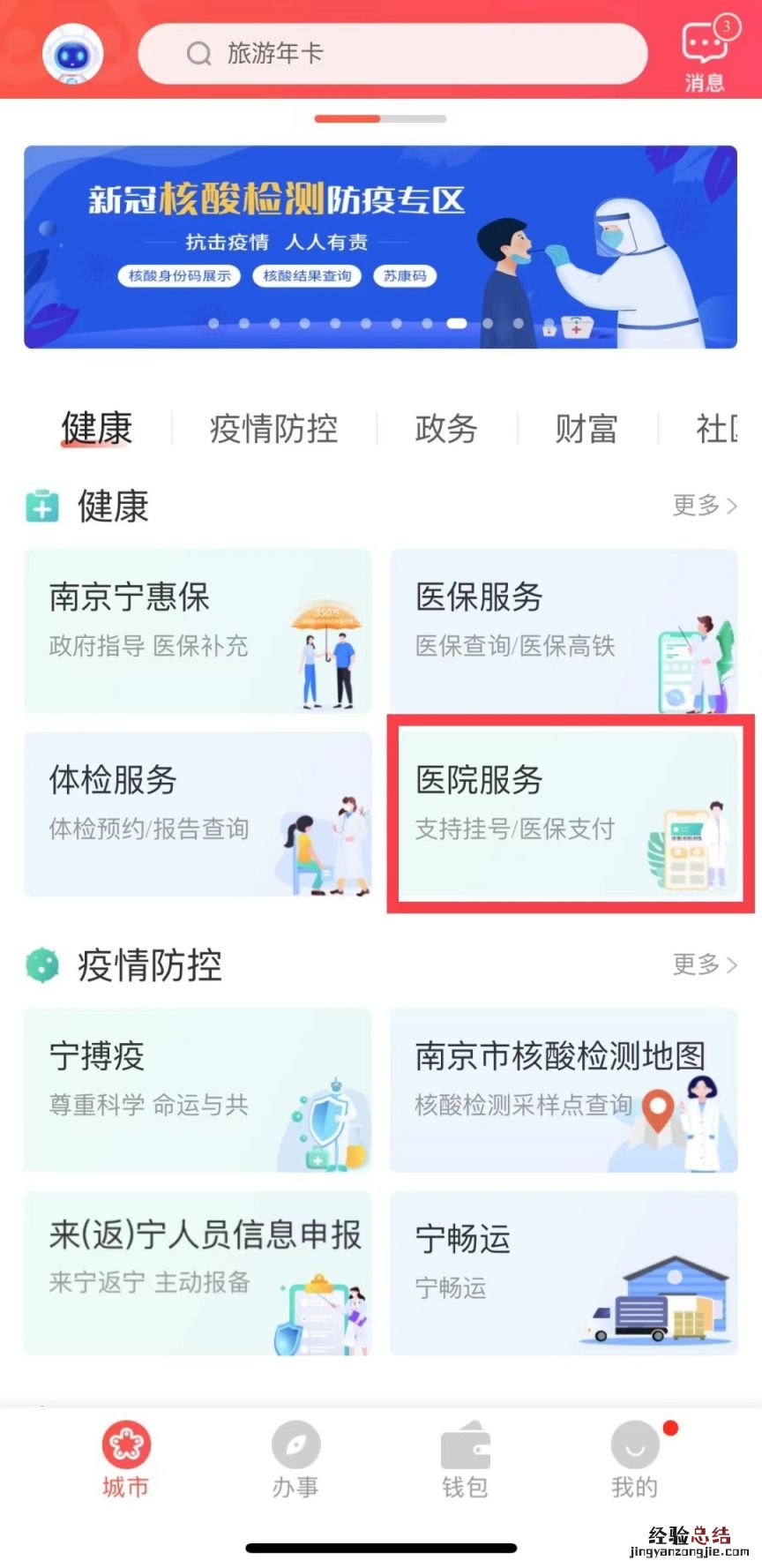
Task: Open the 新冠核酸检测防疫专区 banner
Action: coord(380,247)
